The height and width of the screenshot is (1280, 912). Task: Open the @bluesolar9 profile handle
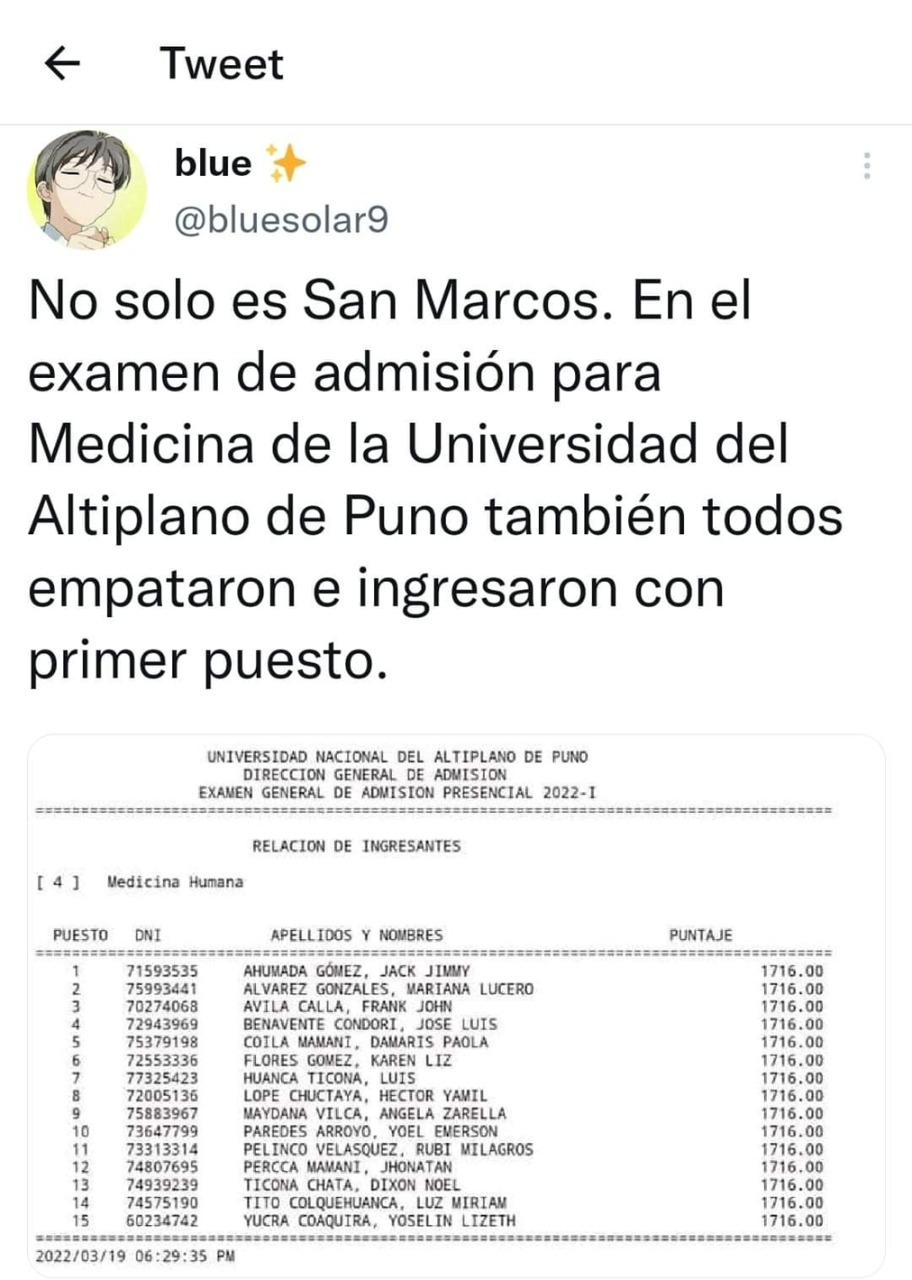coord(281,219)
